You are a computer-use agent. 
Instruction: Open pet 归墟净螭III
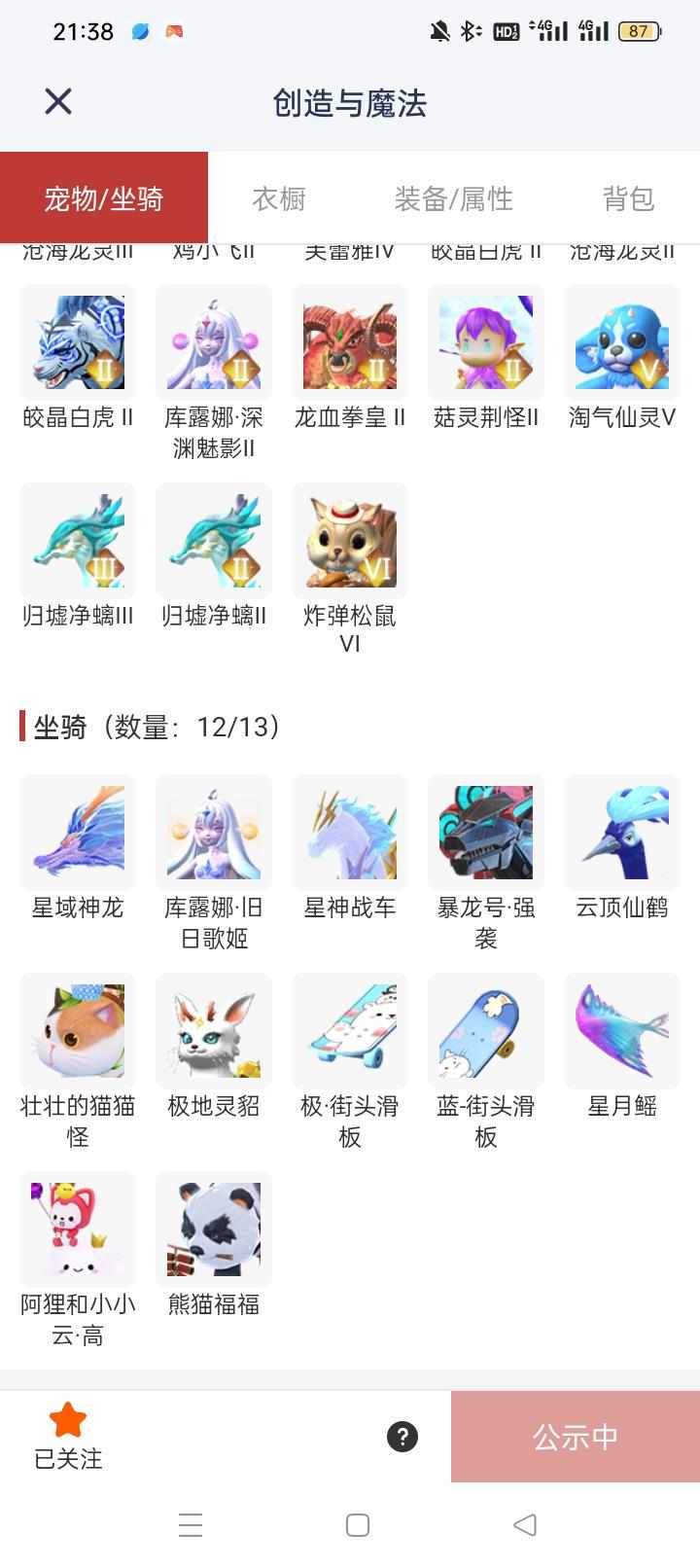(x=78, y=541)
